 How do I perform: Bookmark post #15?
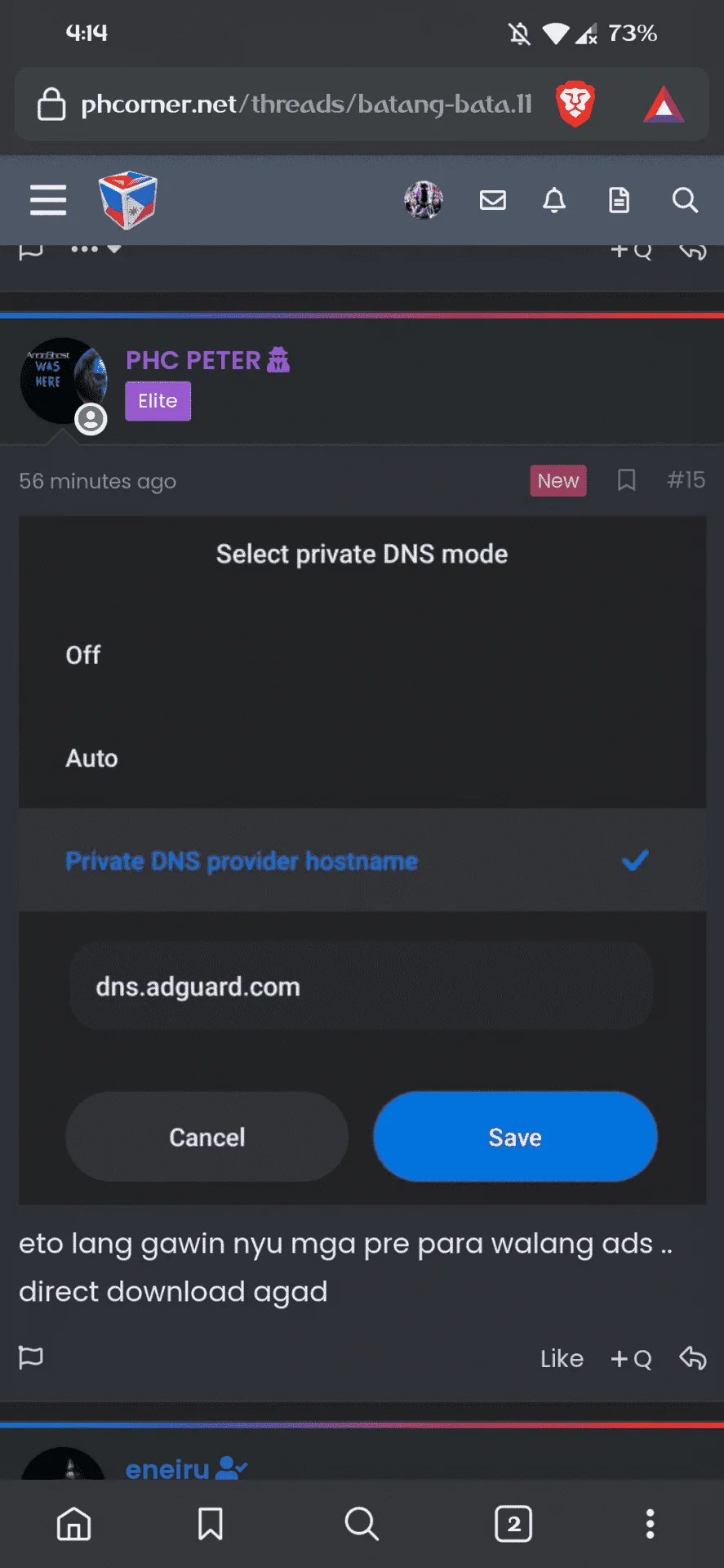[x=627, y=480]
